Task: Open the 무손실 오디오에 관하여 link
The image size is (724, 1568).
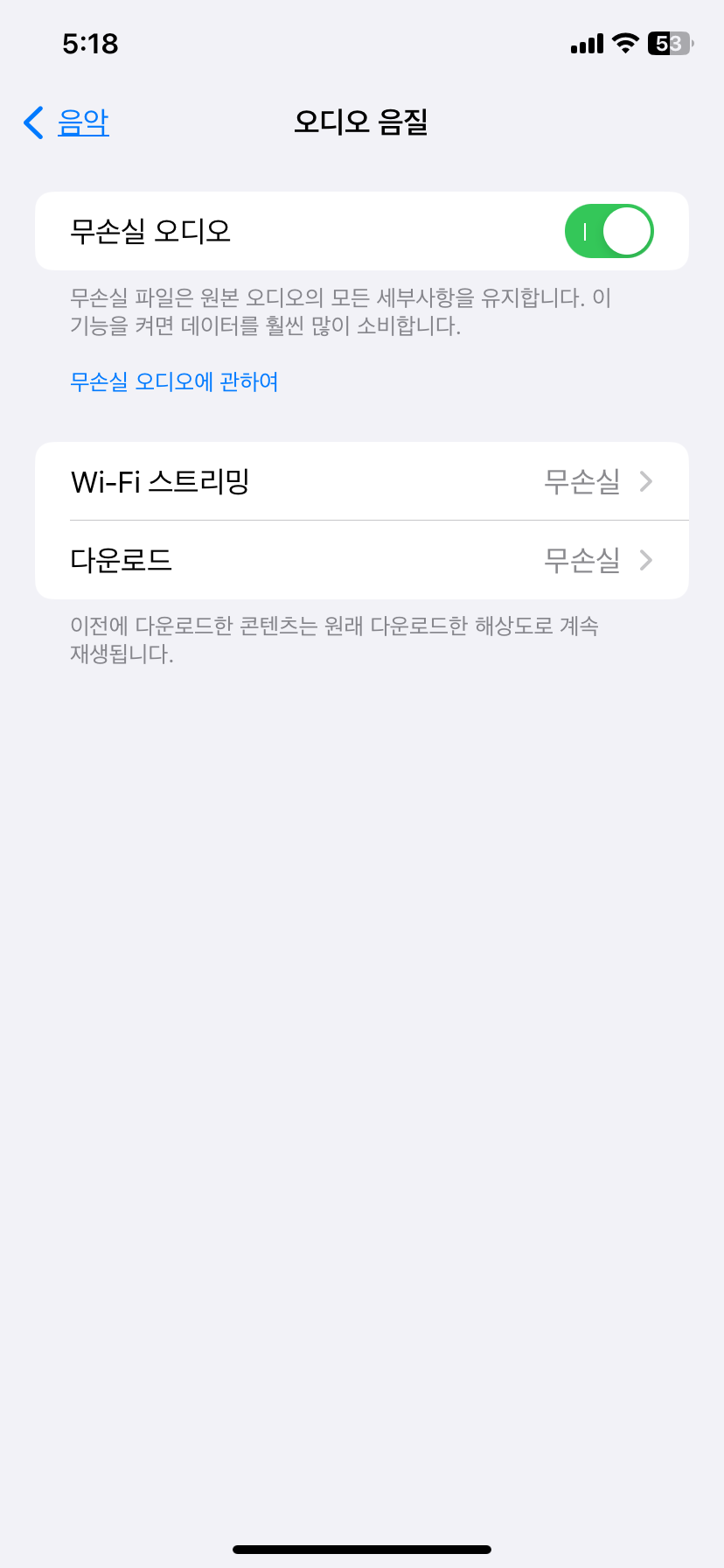Action: [x=174, y=381]
